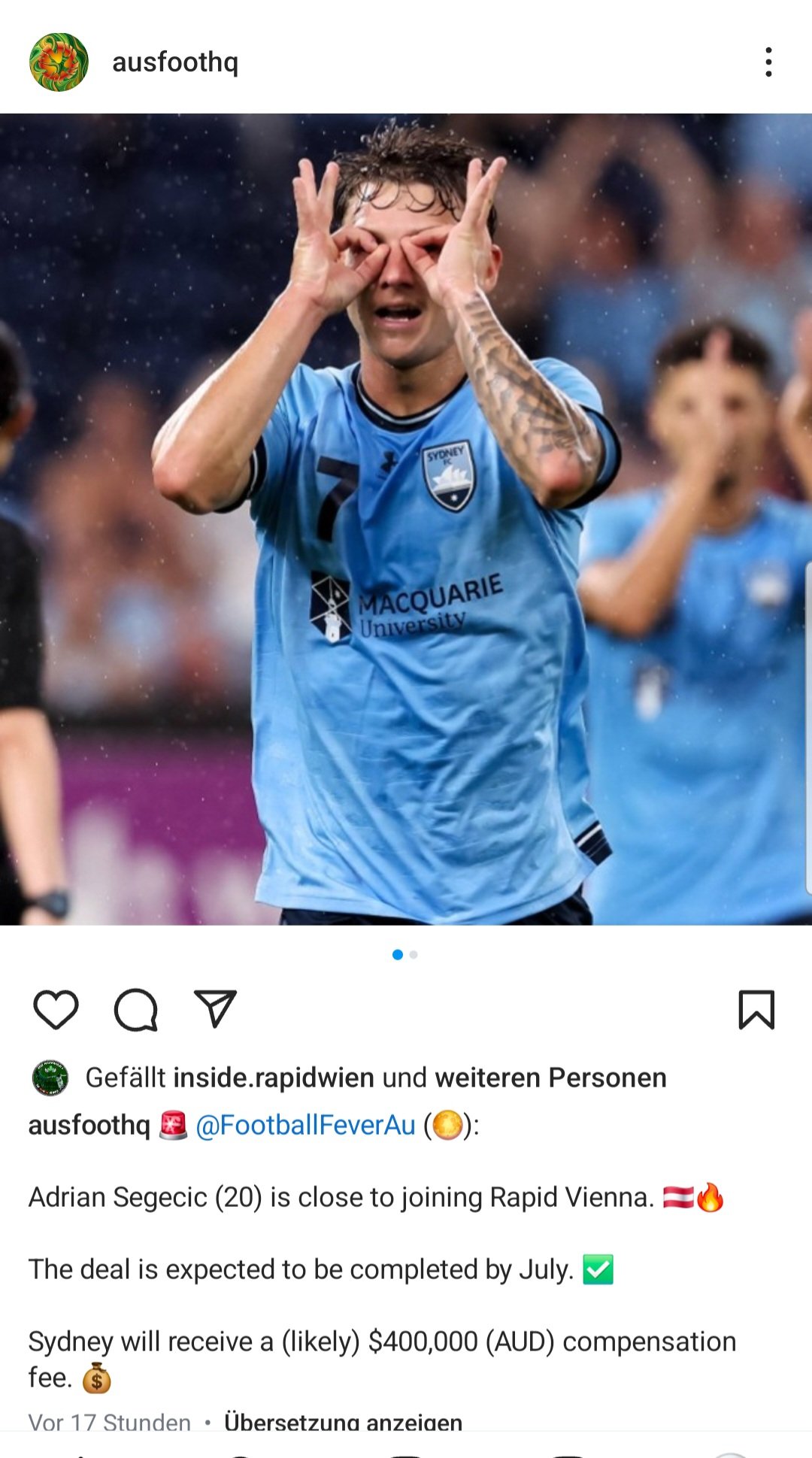Open comments via the speech bubble icon

[136, 1009]
